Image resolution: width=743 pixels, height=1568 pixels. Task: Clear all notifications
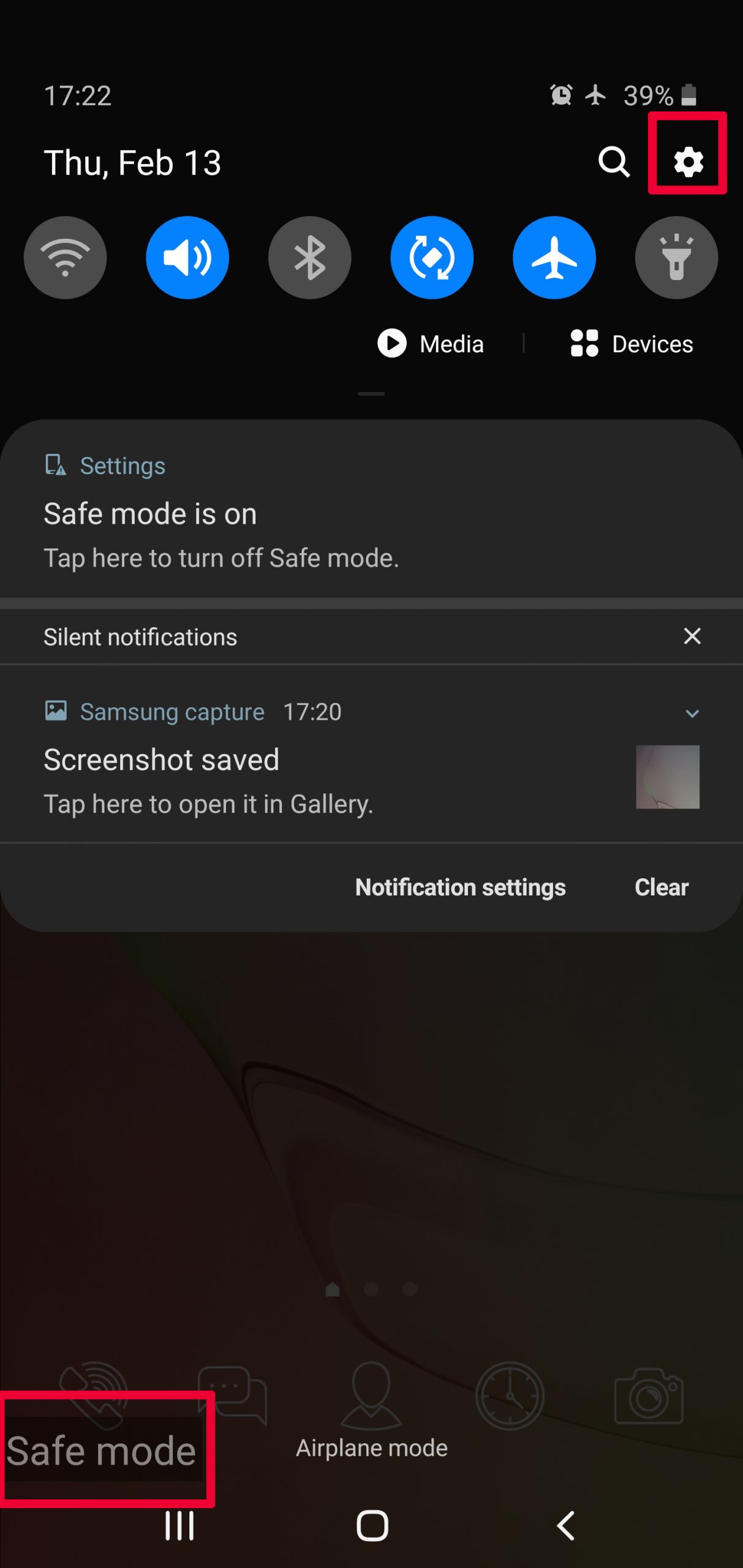tap(662, 888)
